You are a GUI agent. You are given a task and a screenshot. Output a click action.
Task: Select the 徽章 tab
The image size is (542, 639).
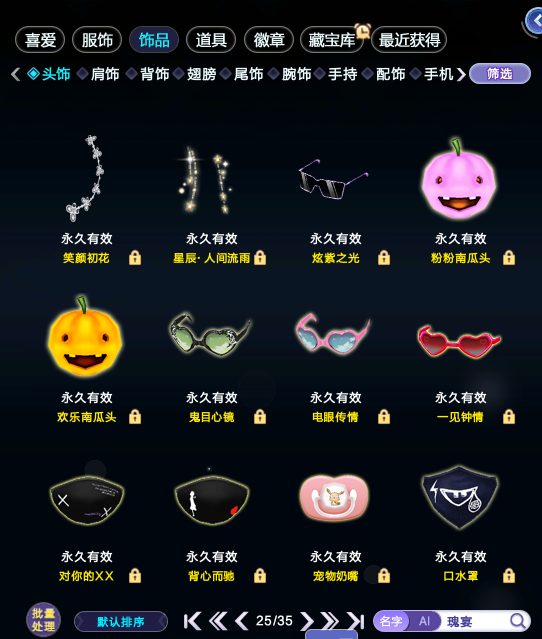coord(269,40)
